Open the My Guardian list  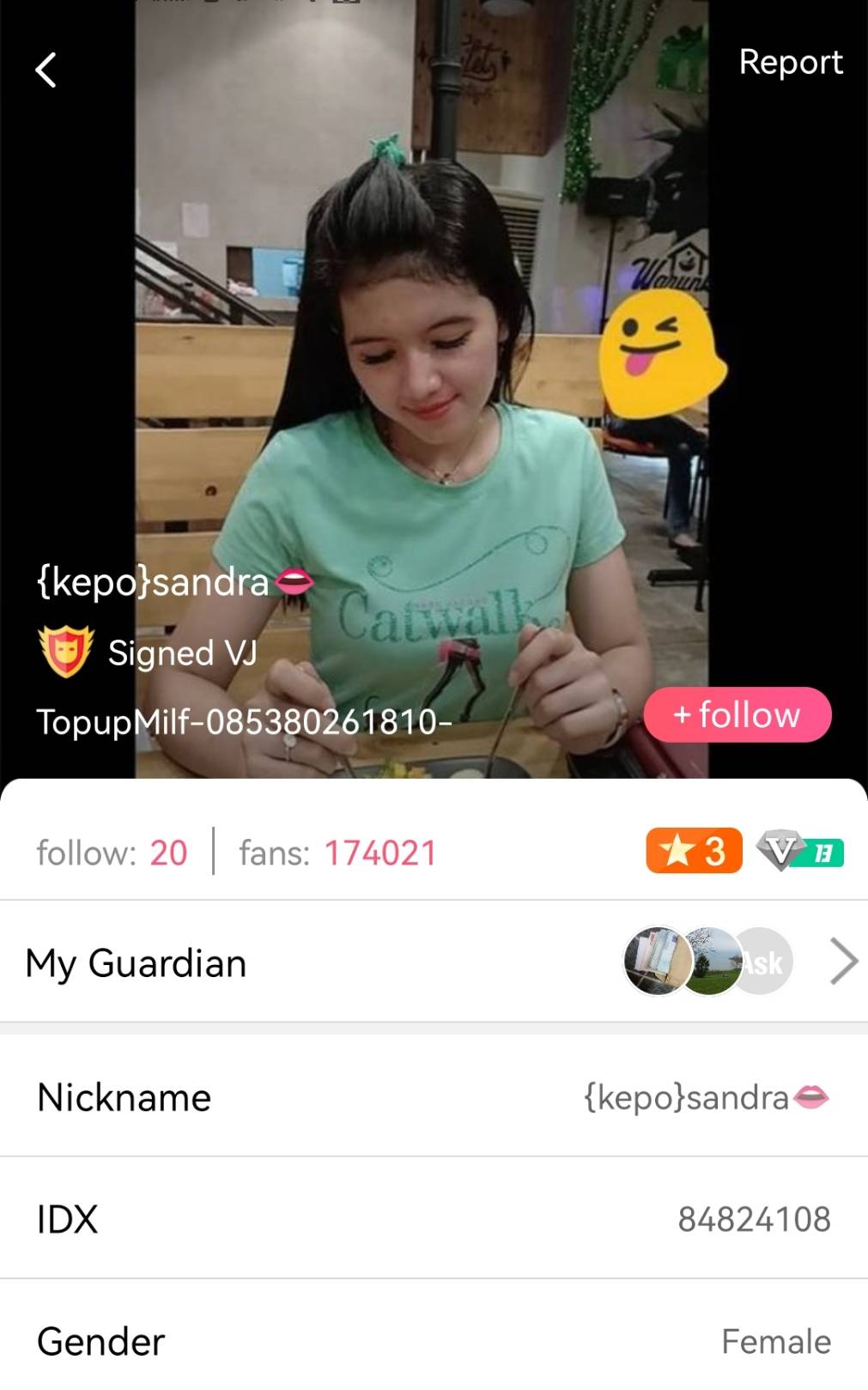[842, 961]
